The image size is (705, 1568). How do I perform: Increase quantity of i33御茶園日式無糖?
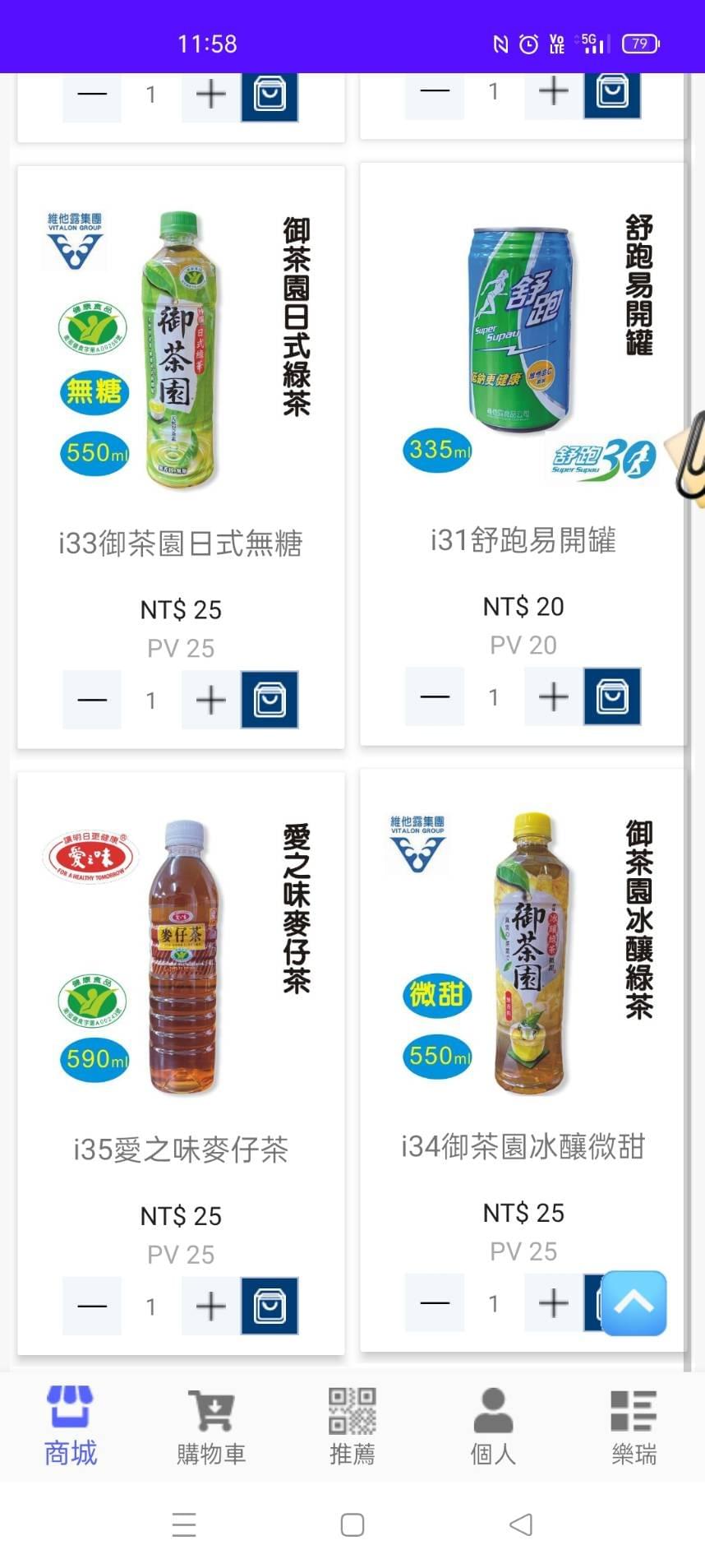(x=211, y=700)
